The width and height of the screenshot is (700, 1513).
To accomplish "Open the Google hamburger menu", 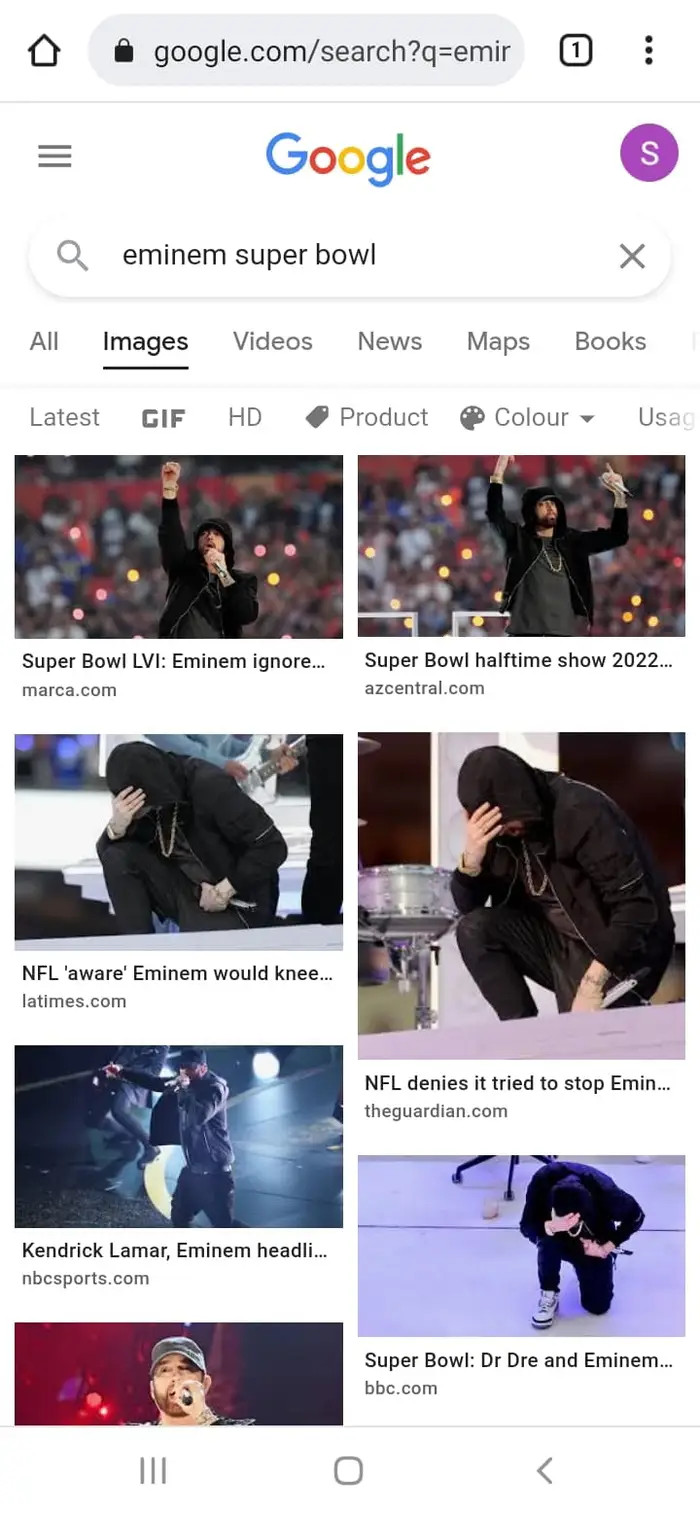I will [55, 156].
